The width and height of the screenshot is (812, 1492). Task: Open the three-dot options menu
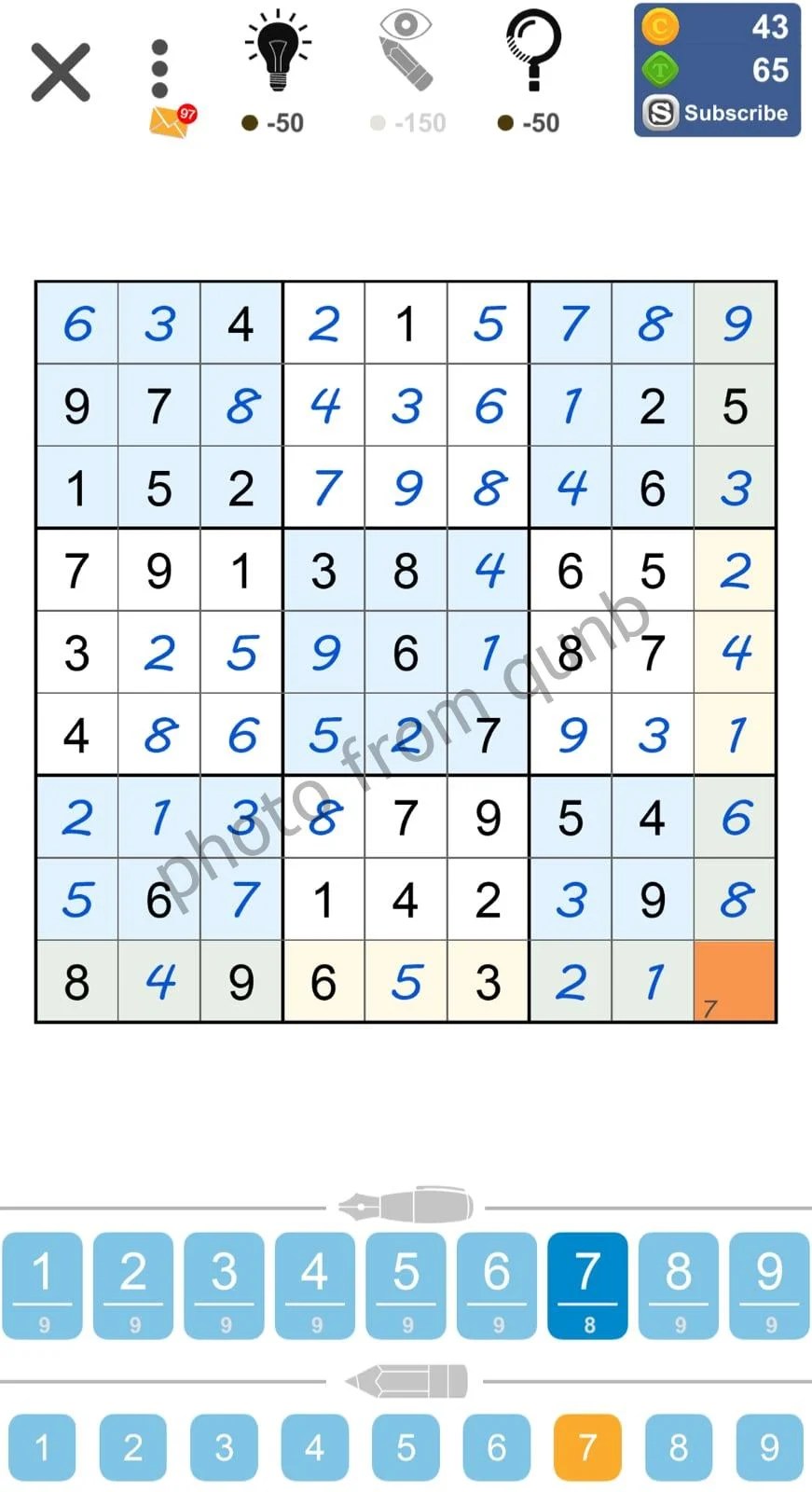point(160,65)
